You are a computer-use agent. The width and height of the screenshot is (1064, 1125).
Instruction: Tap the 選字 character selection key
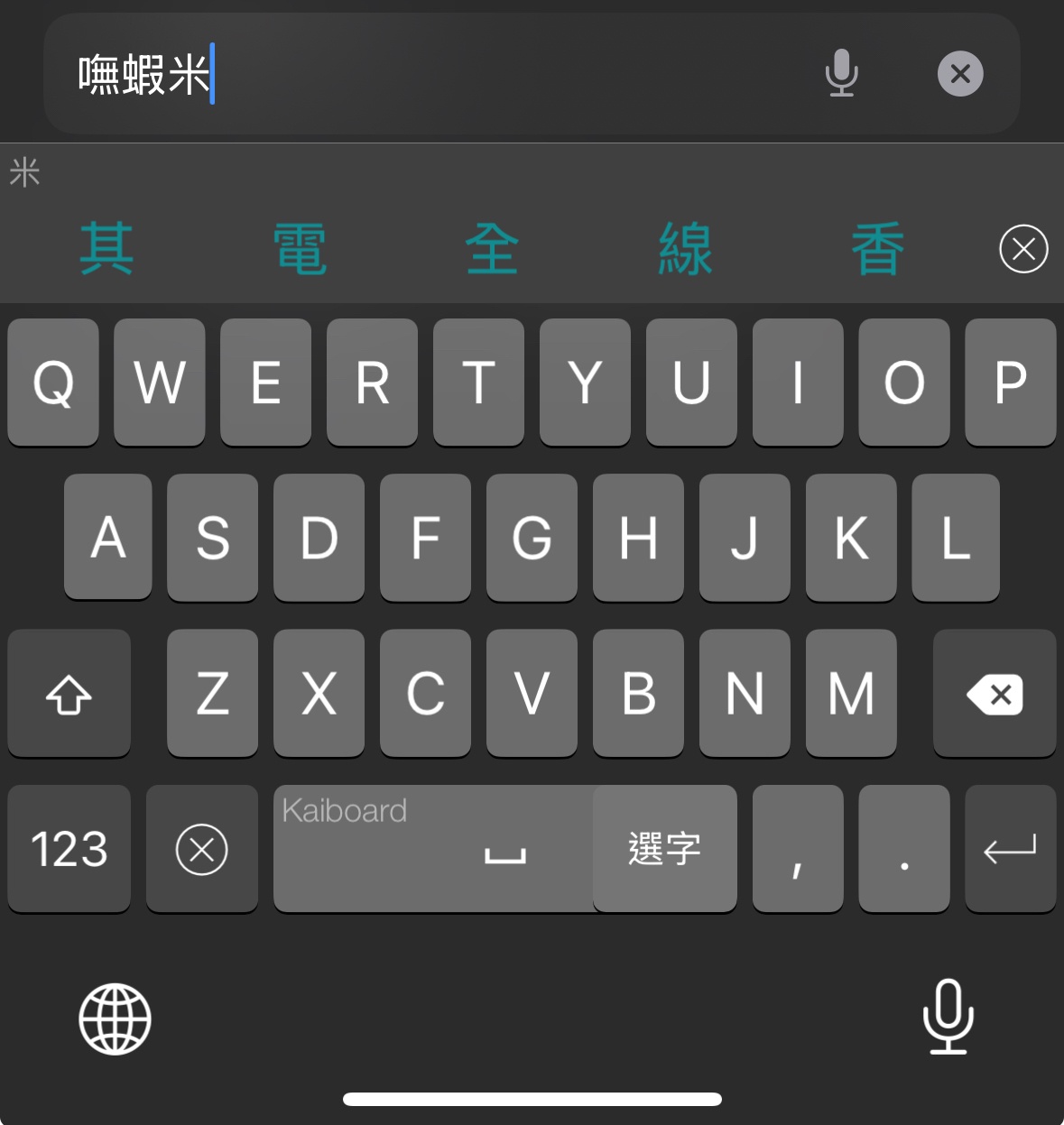coord(665,849)
